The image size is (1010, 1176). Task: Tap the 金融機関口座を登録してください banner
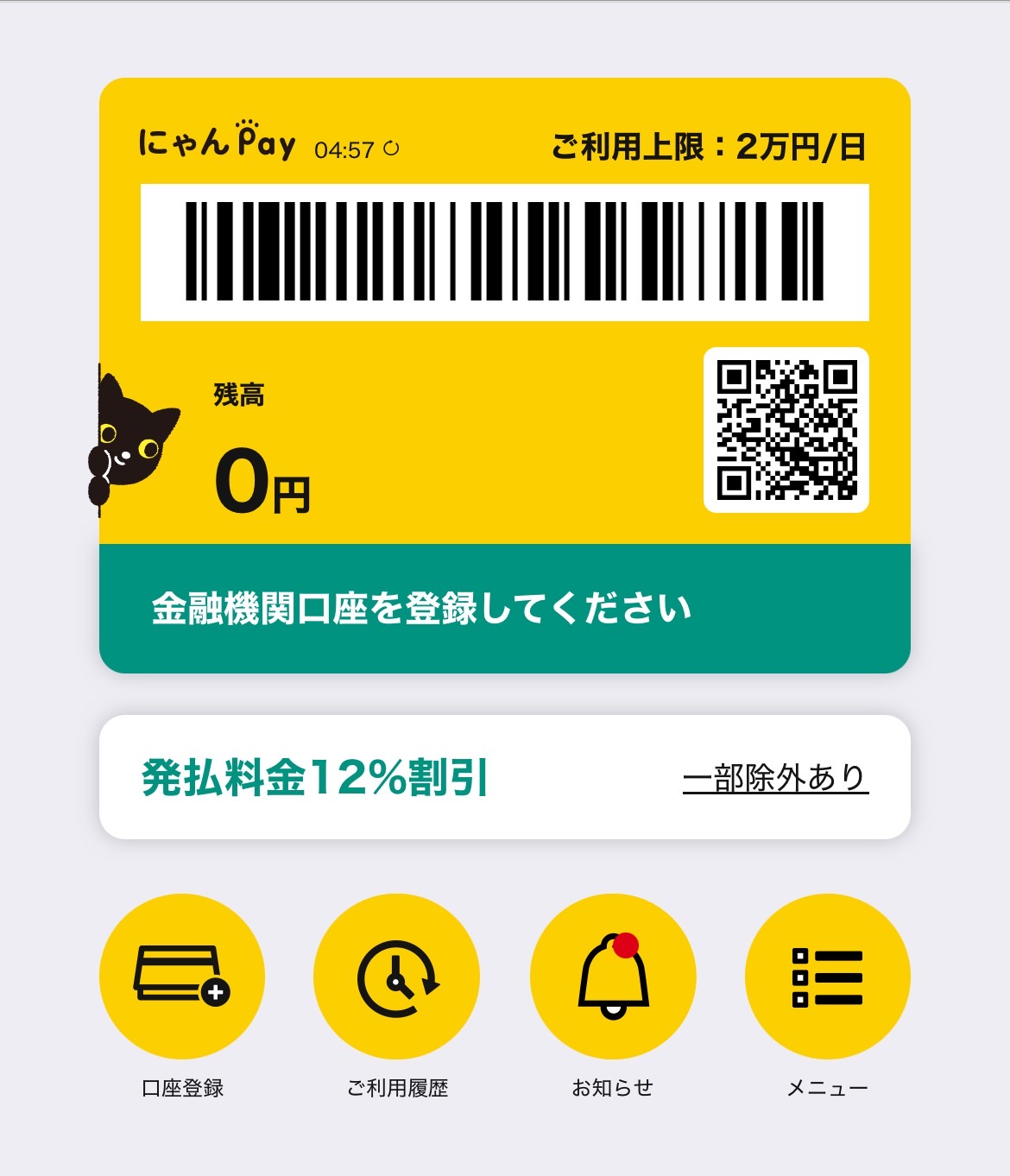tap(505, 609)
